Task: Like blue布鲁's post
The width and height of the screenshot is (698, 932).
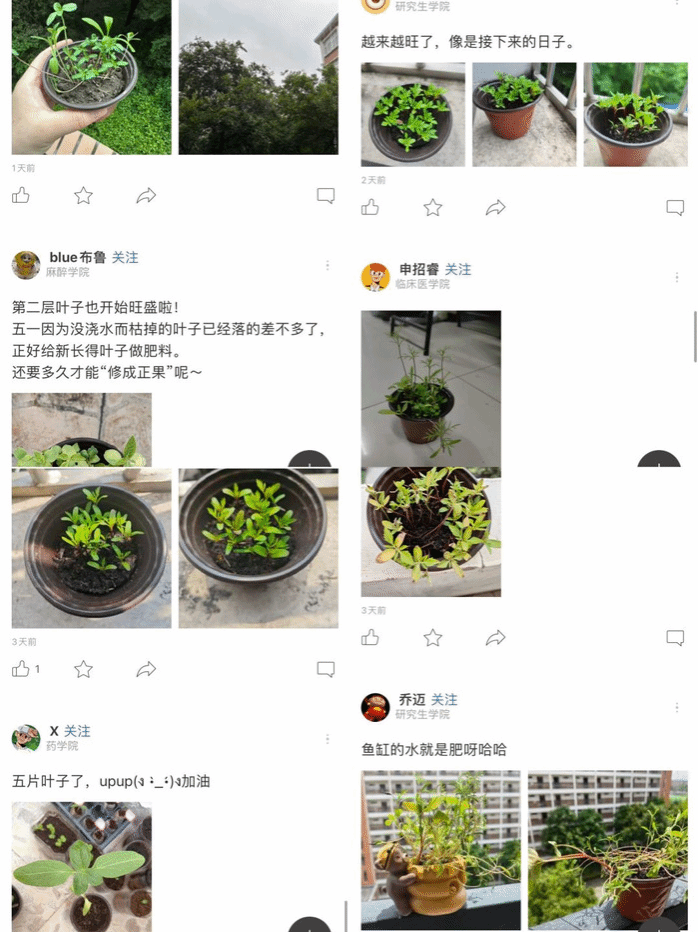Action: click(x=21, y=668)
